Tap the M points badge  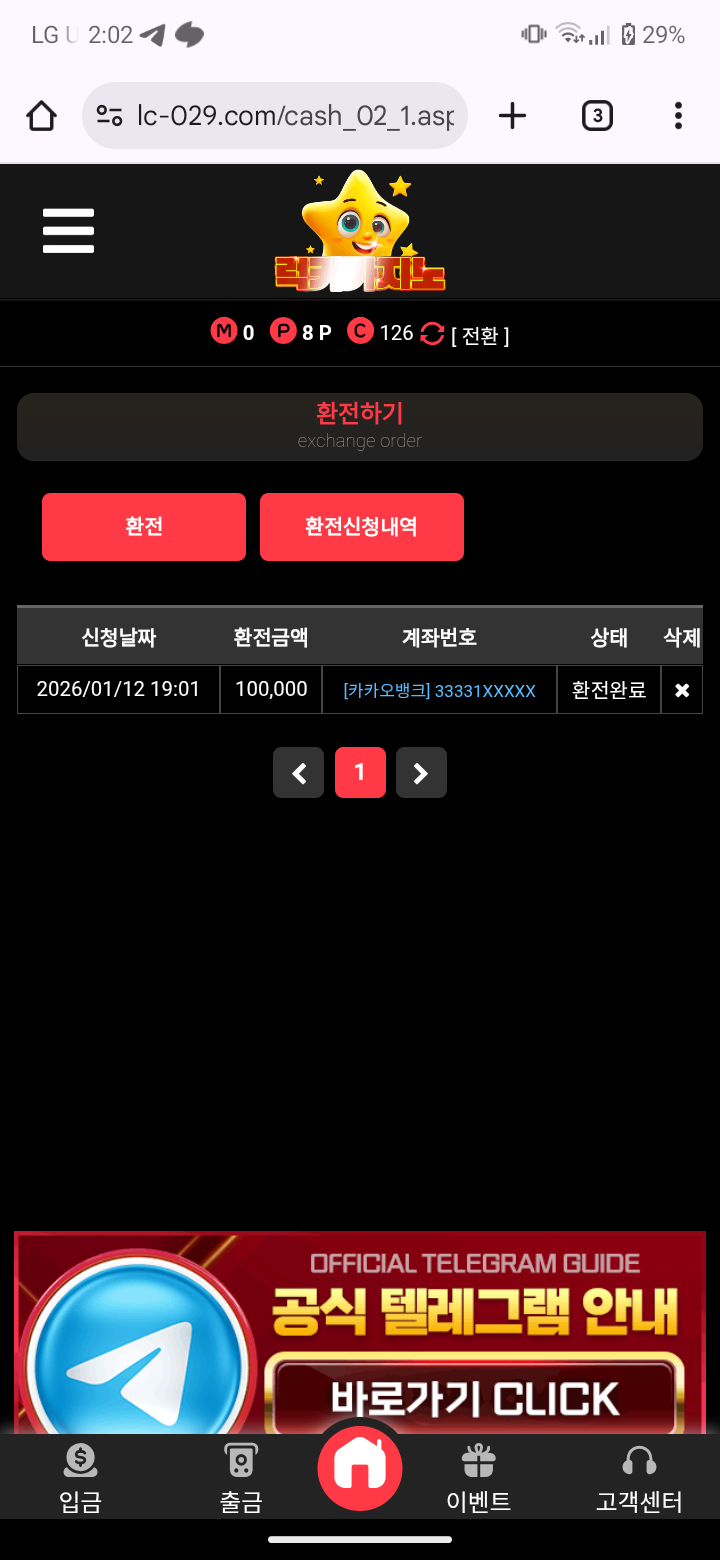(x=225, y=331)
